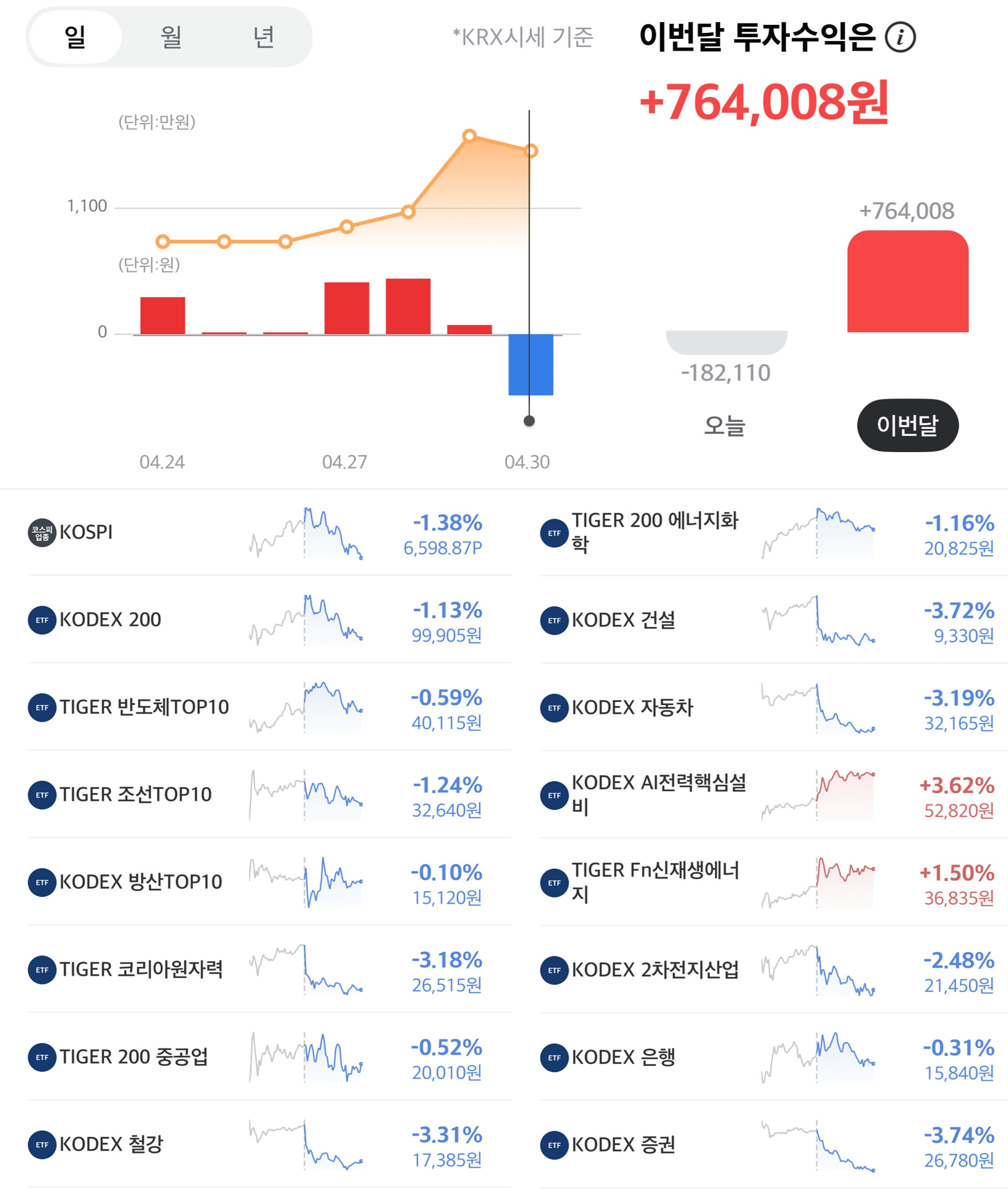Select the 일 (daily) view tab
This screenshot has width=1008, height=1189.
pyautogui.click(x=75, y=37)
